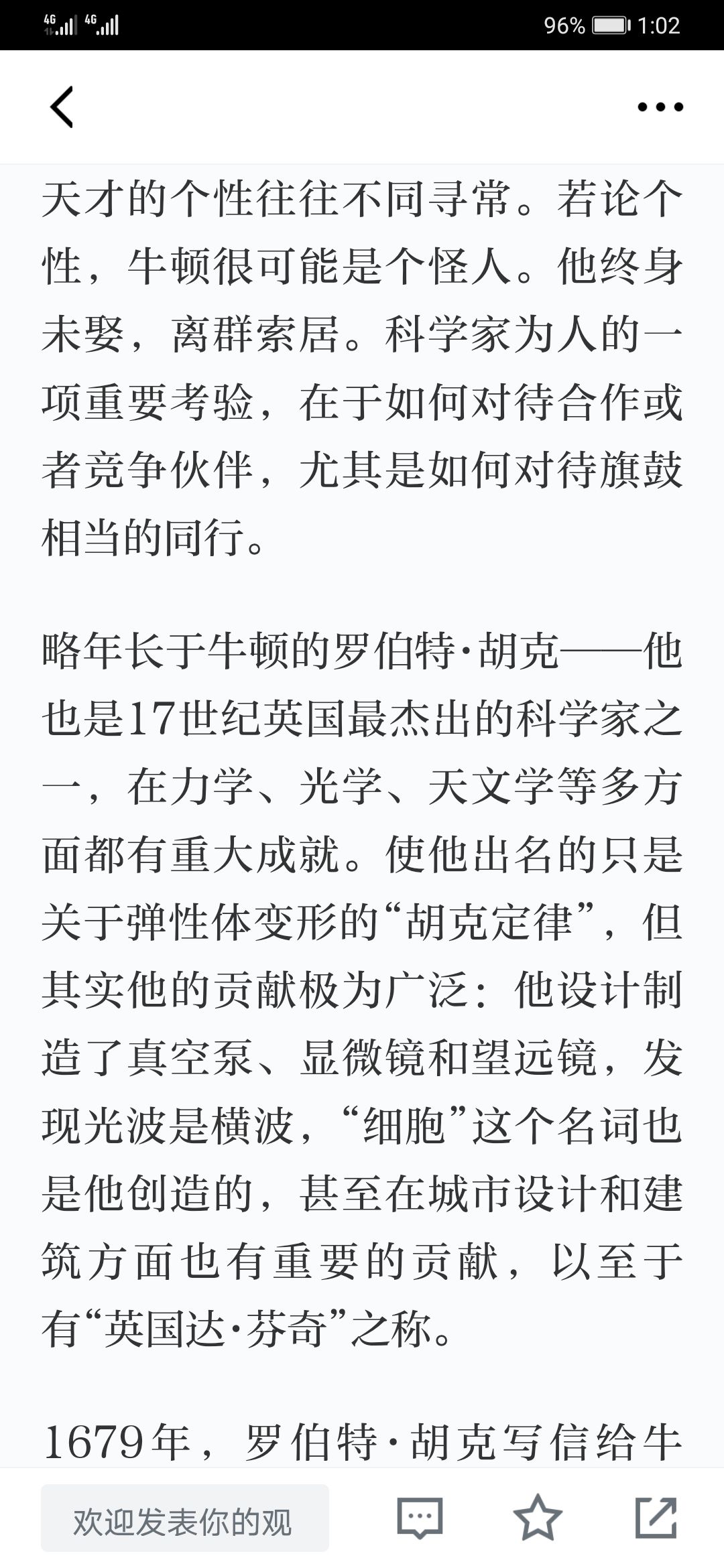The image size is (724, 1568).
Task: Favorite this article with the star icon
Action: (537, 1518)
